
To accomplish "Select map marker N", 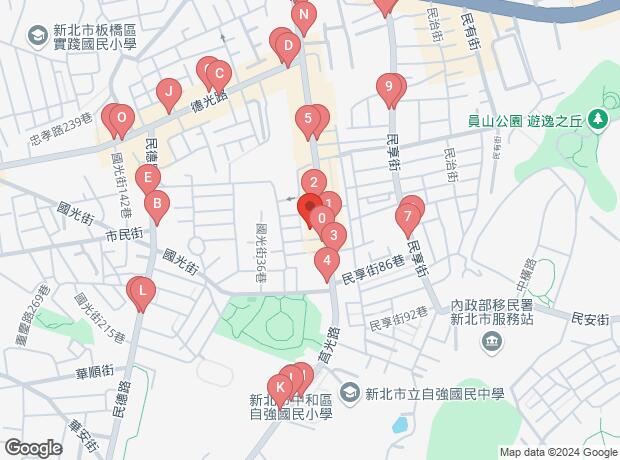I will tap(304, 15).
